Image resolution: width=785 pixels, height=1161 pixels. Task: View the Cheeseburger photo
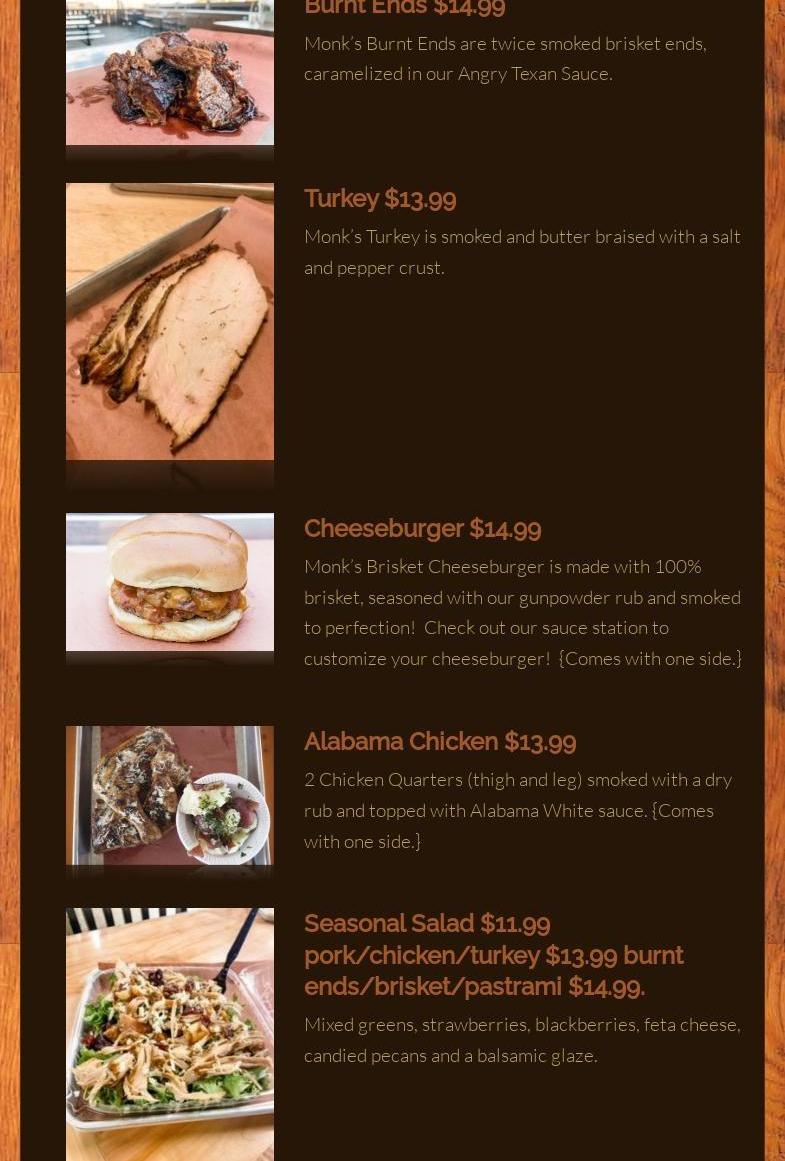pos(170,582)
